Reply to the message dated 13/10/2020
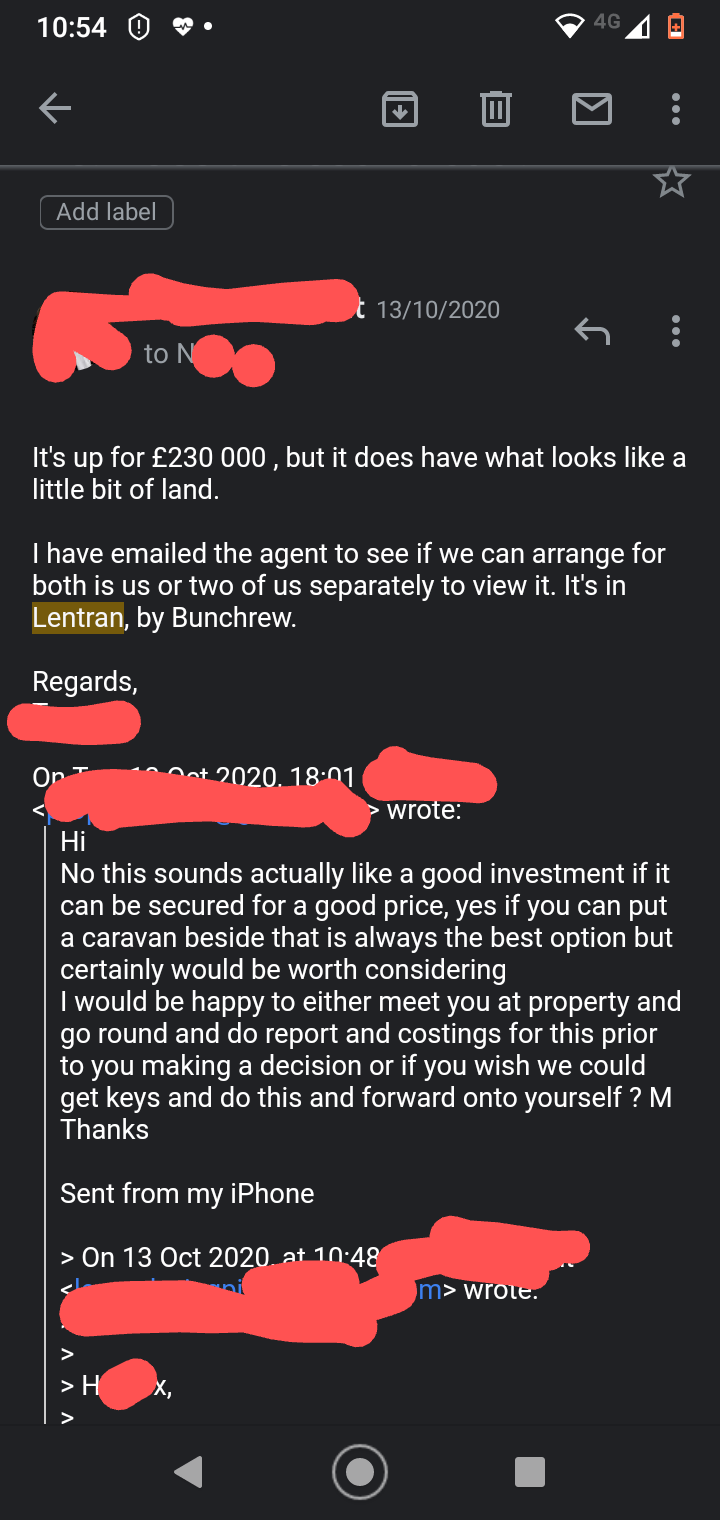The height and width of the screenshot is (1520, 720). [x=592, y=330]
